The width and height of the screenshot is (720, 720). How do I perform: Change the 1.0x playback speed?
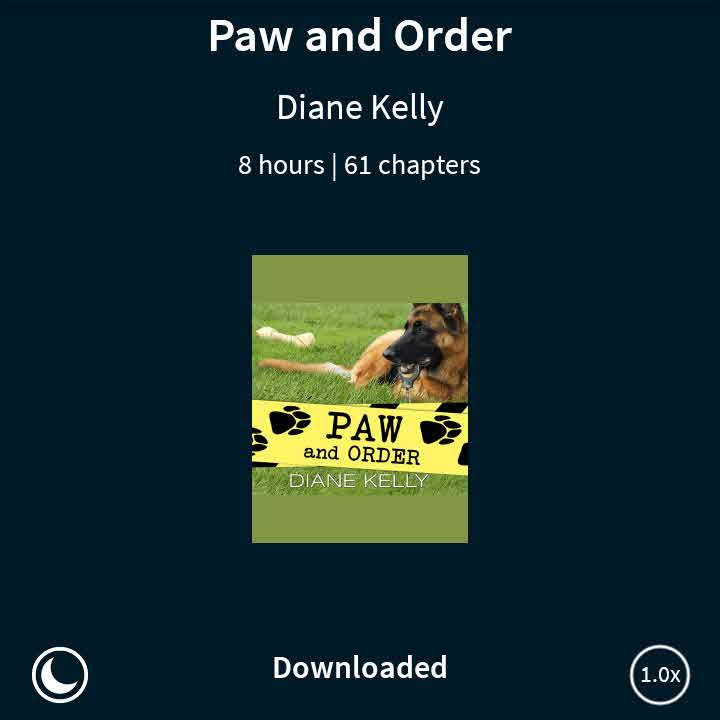tap(660, 675)
